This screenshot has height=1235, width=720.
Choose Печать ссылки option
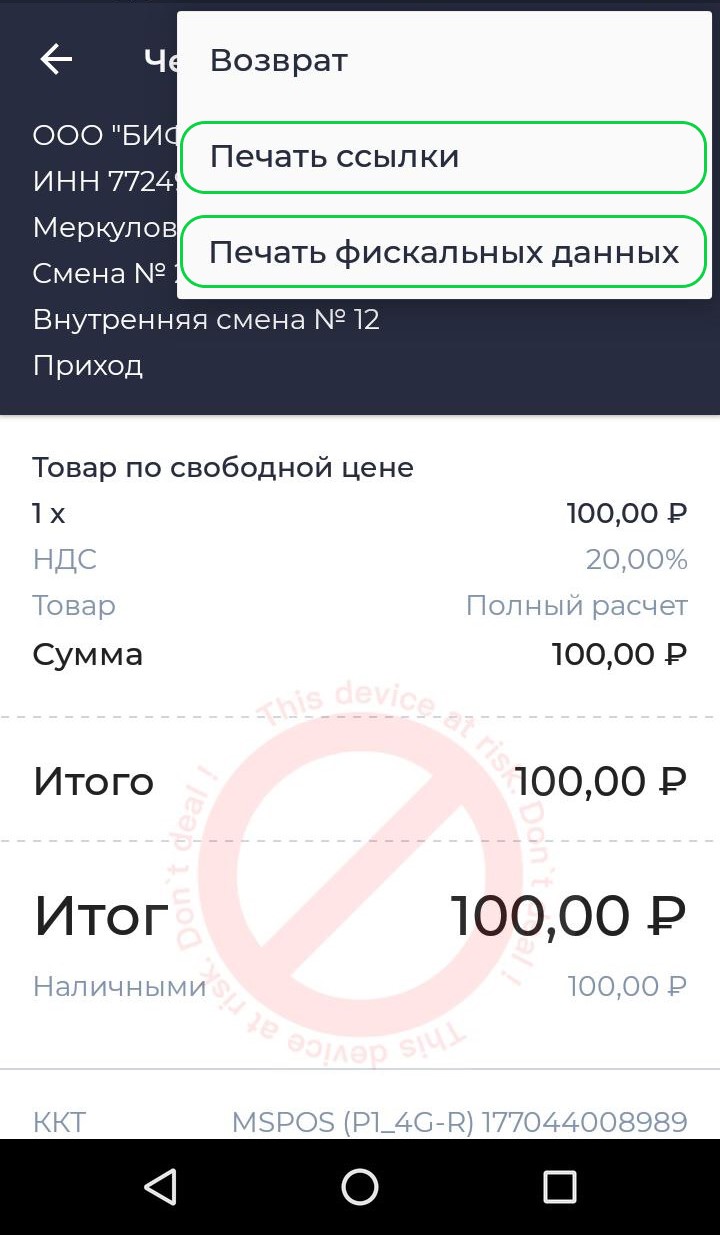click(x=444, y=157)
